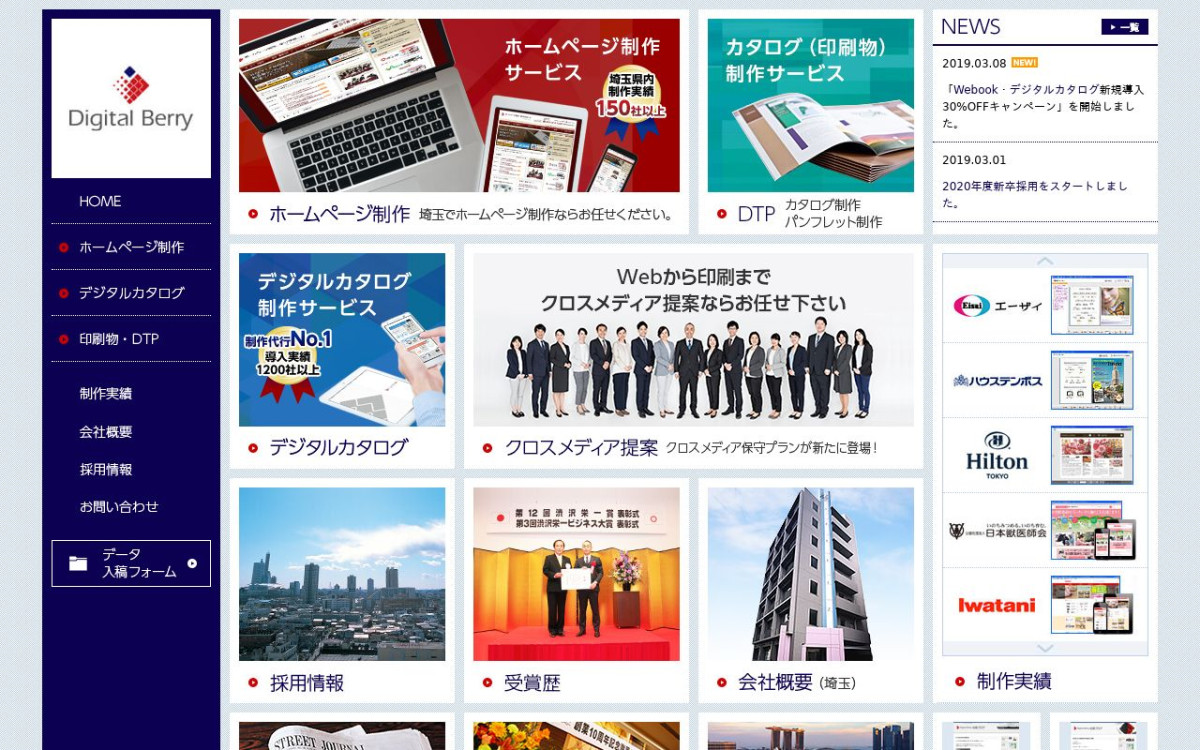Open 制作実績 in the sidebar menu
Image resolution: width=1200 pixels, height=750 pixels.
click(106, 394)
